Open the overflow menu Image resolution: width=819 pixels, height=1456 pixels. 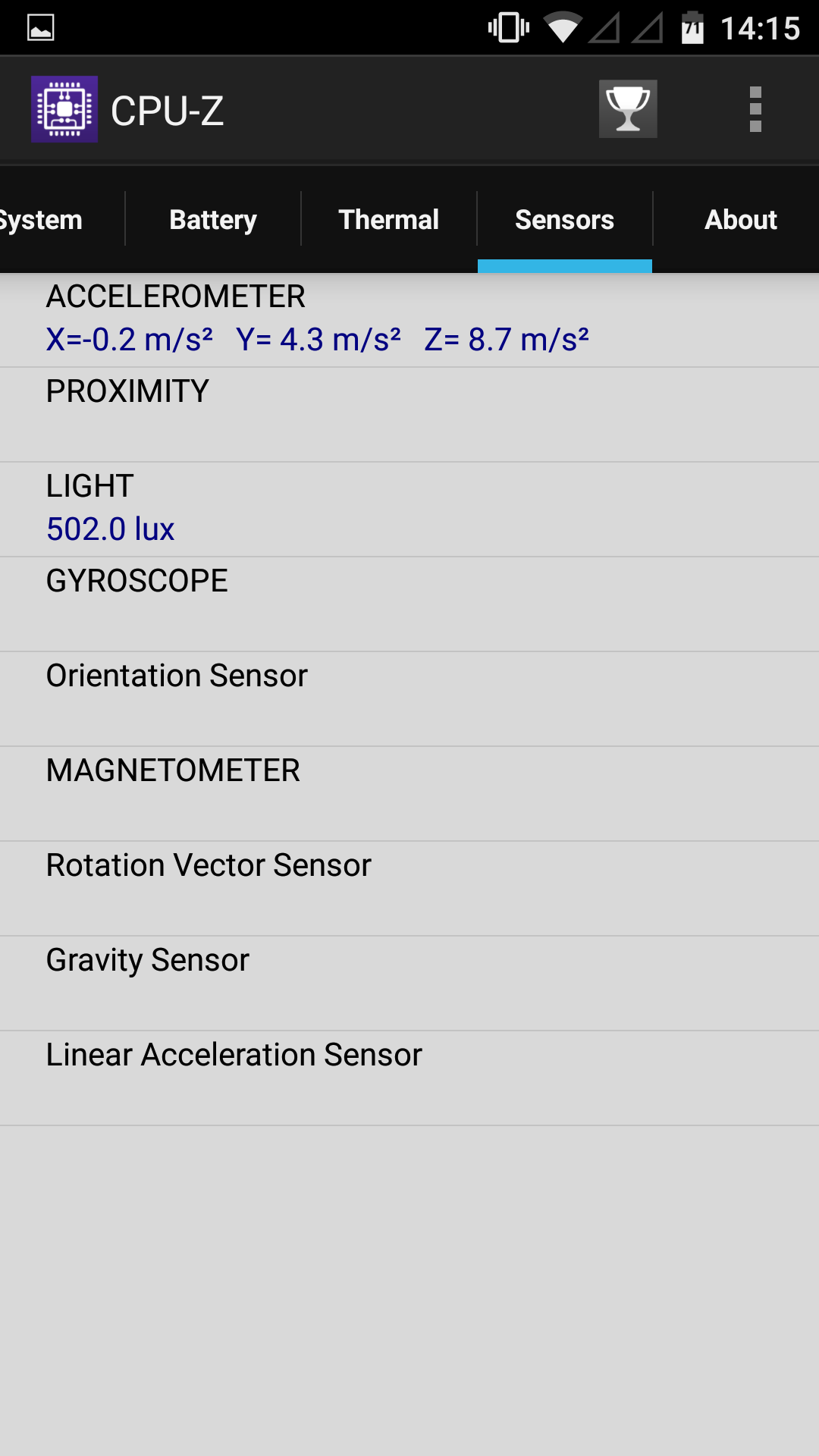click(x=755, y=109)
